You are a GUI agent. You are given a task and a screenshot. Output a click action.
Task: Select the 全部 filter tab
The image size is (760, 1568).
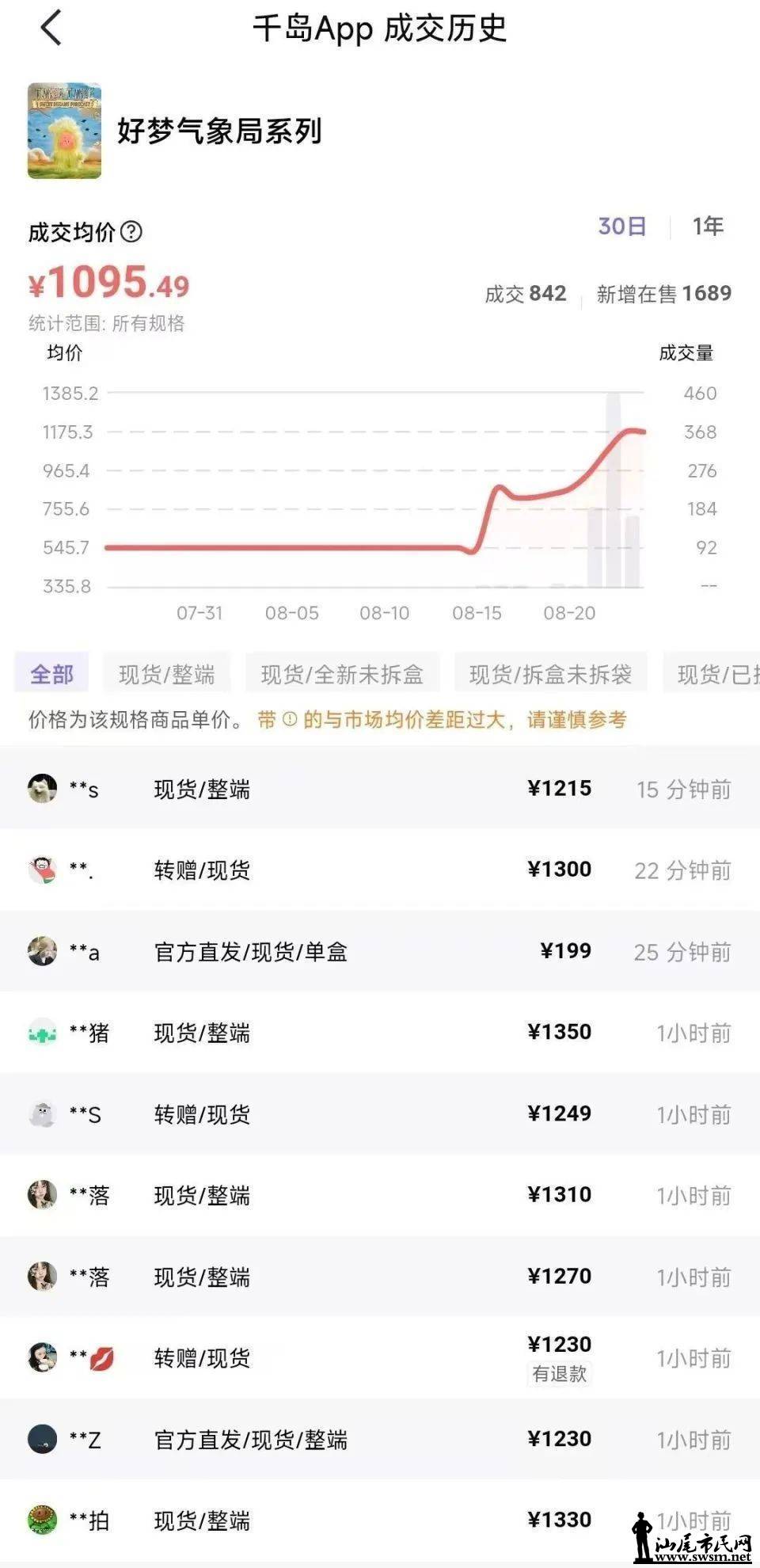(52, 674)
